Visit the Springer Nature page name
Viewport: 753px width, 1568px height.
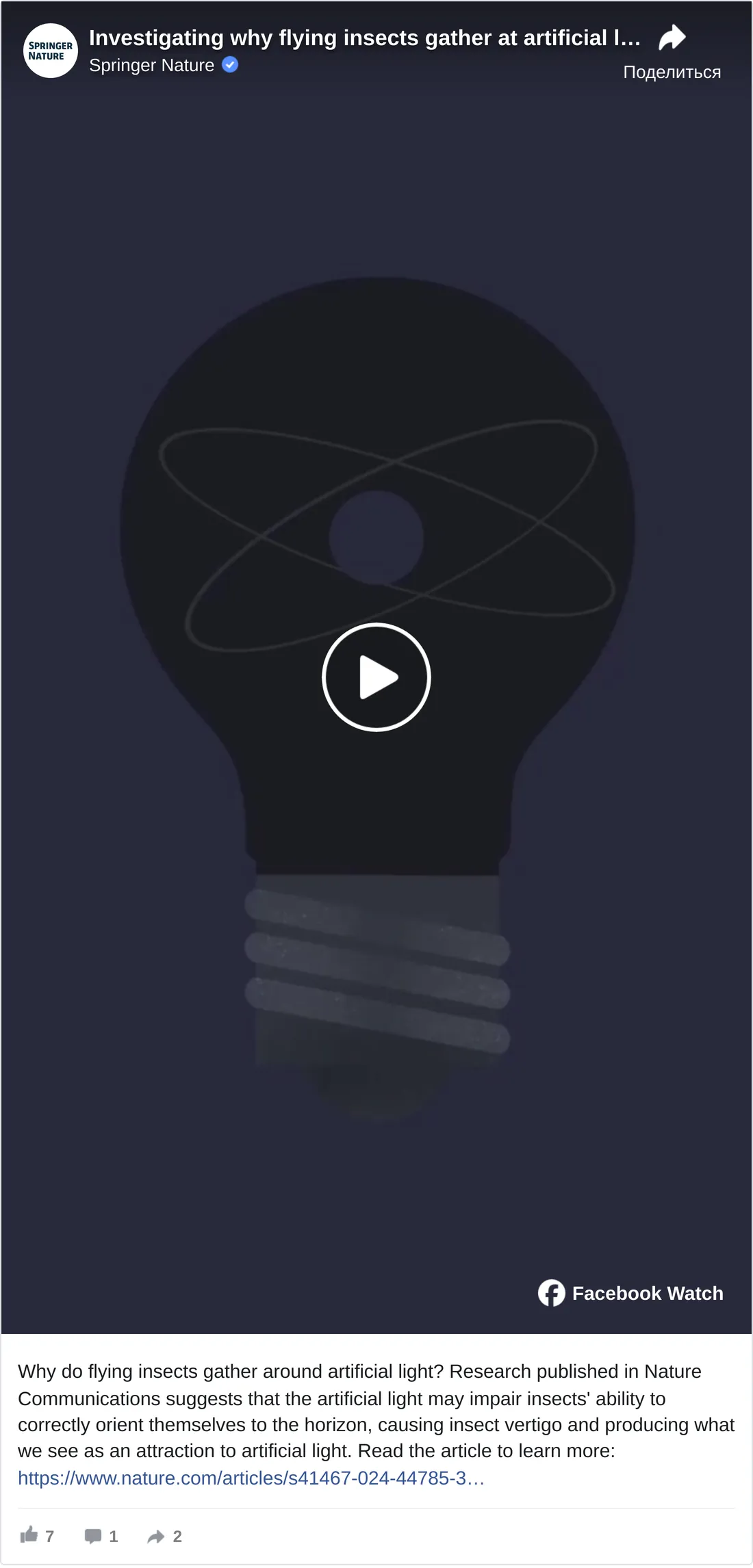(151, 65)
